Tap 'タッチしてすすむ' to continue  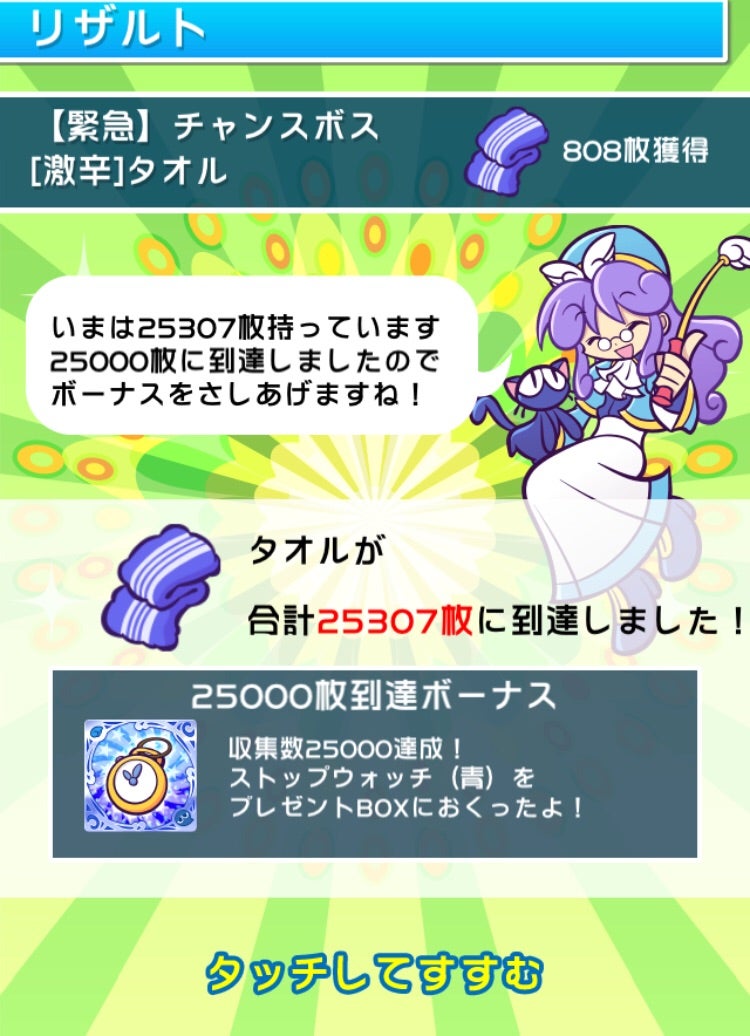pos(375,971)
